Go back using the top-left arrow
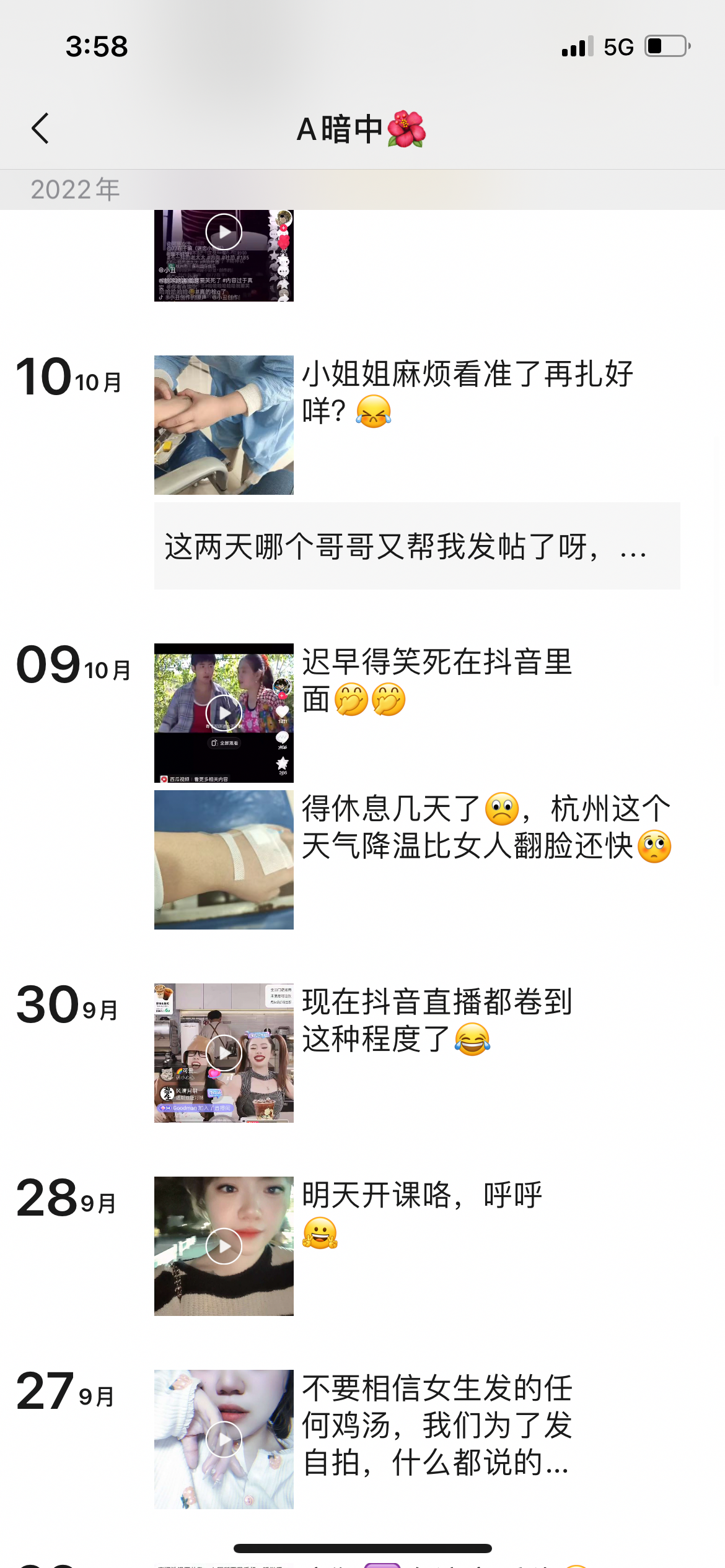 [x=40, y=129]
